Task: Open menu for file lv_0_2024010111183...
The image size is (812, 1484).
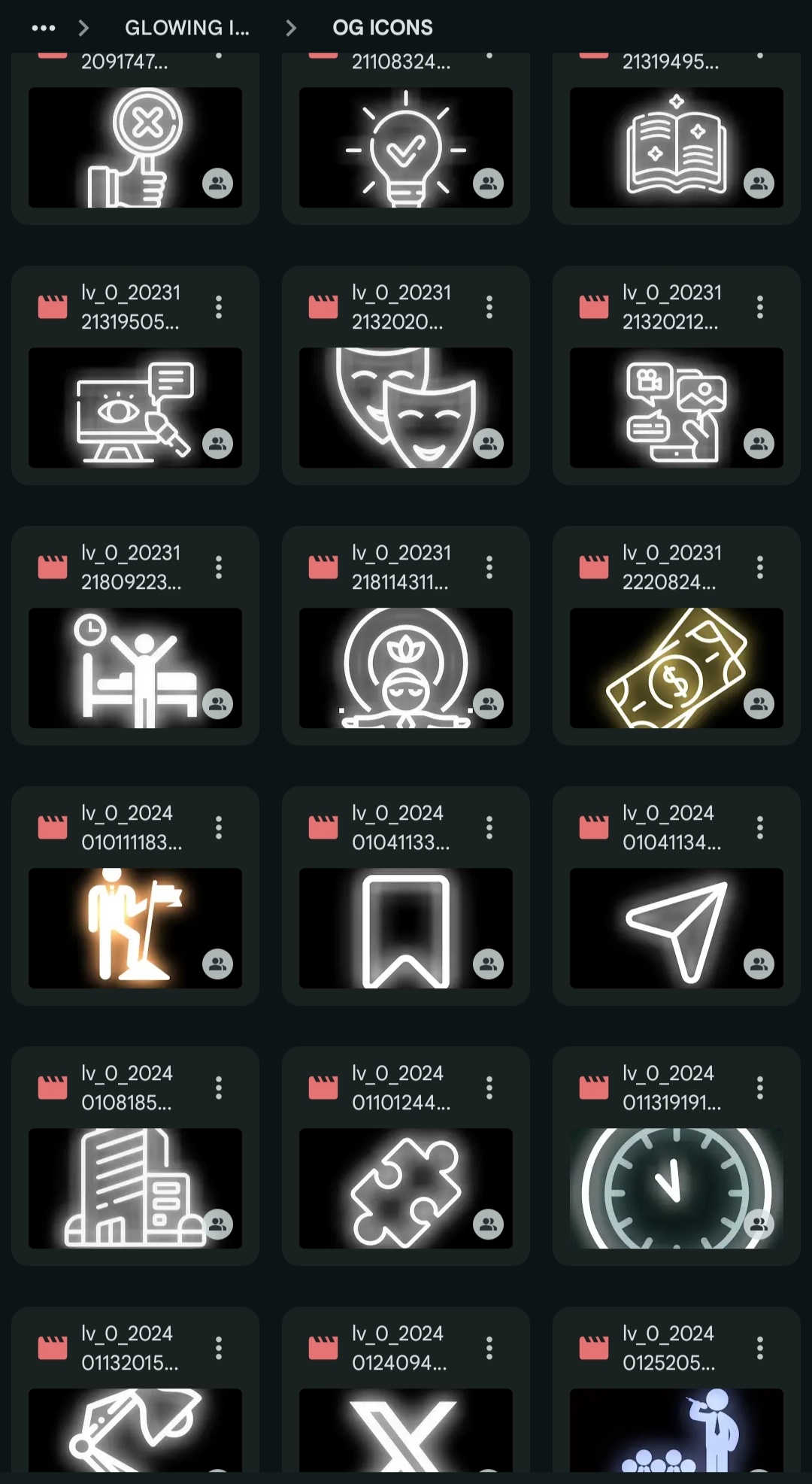Action: point(219,827)
